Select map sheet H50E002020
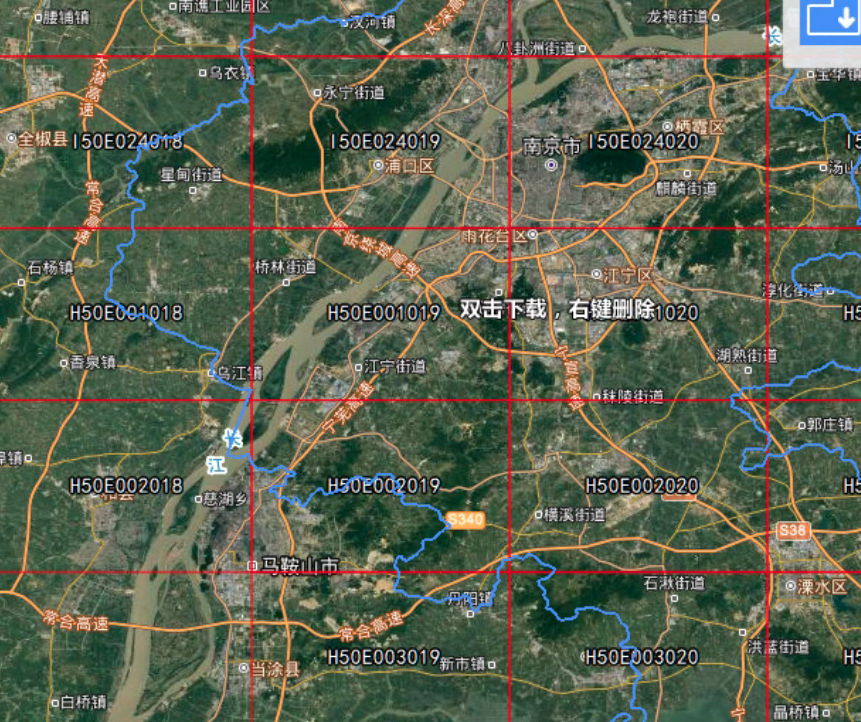Image resolution: width=861 pixels, height=722 pixels. coord(641,486)
